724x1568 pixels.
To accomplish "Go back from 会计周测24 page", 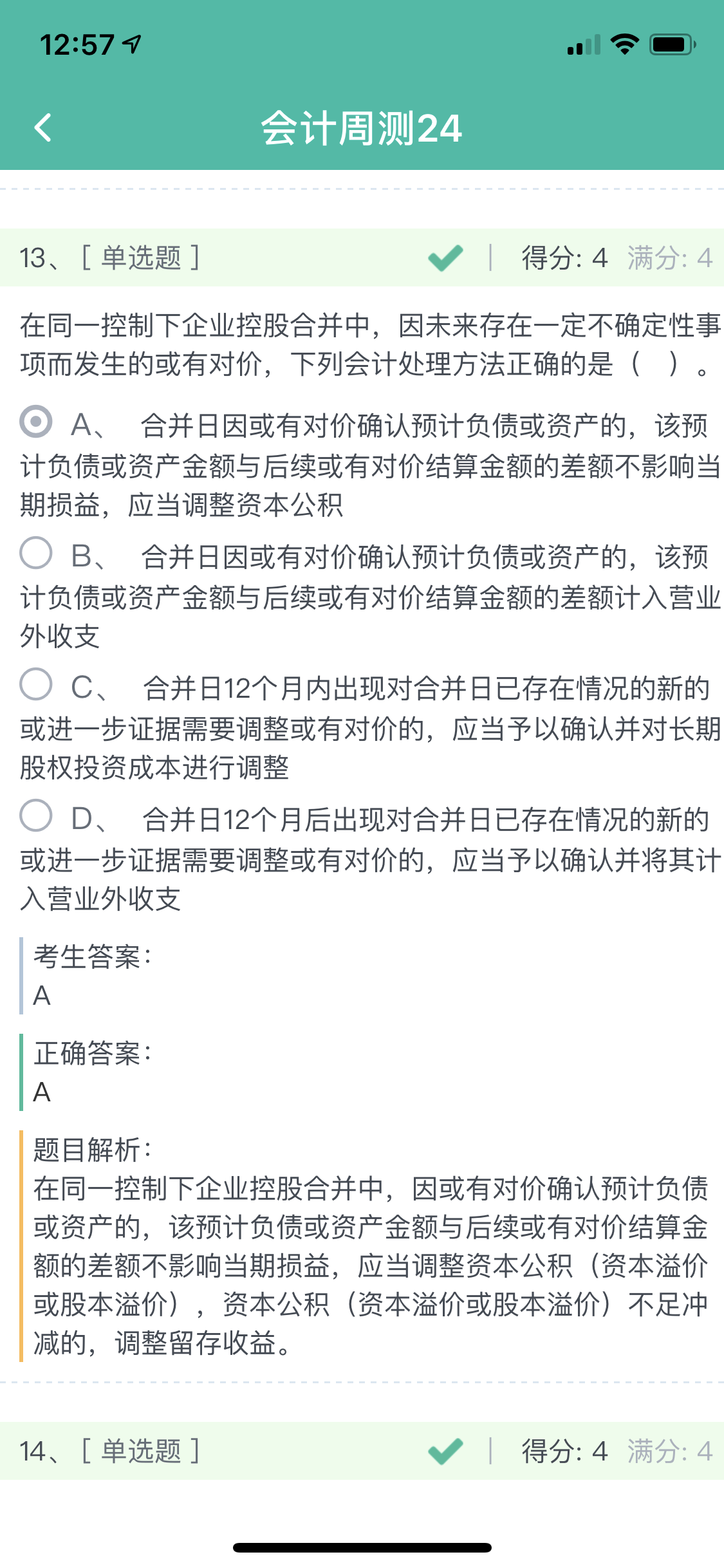I will (x=42, y=127).
